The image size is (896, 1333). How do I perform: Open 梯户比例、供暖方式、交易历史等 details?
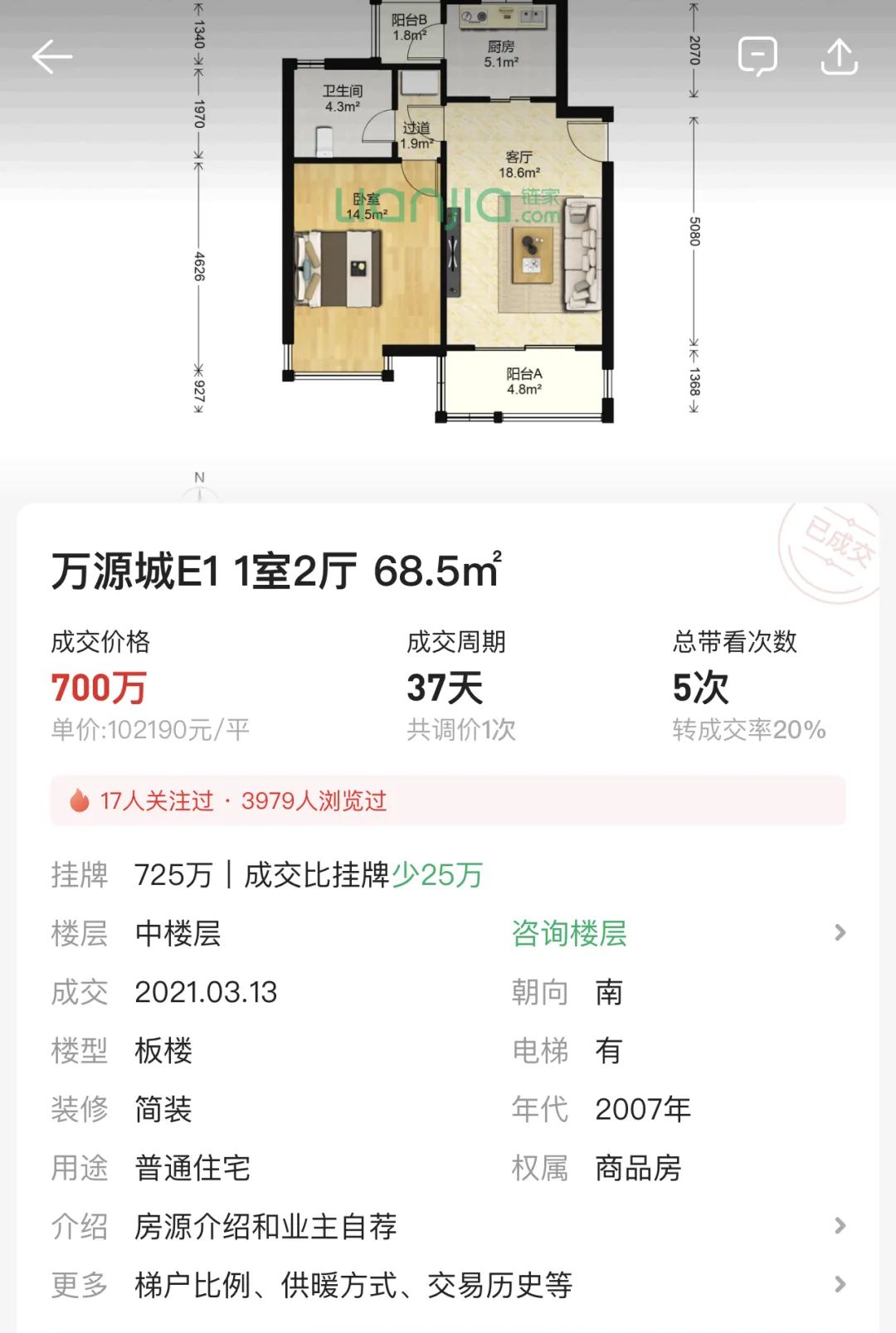point(448,1285)
